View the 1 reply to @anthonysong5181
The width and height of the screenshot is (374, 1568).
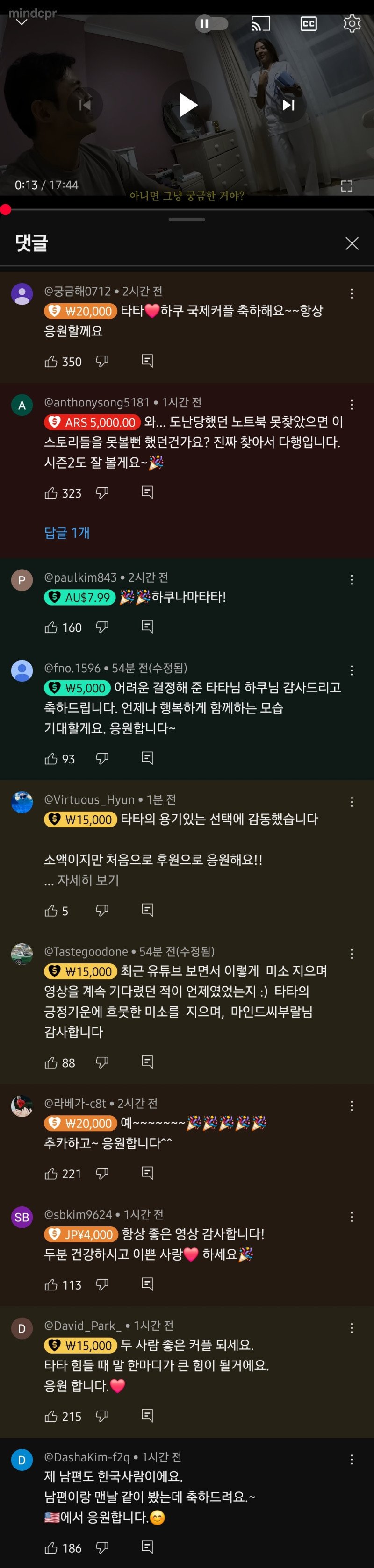(67, 533)
